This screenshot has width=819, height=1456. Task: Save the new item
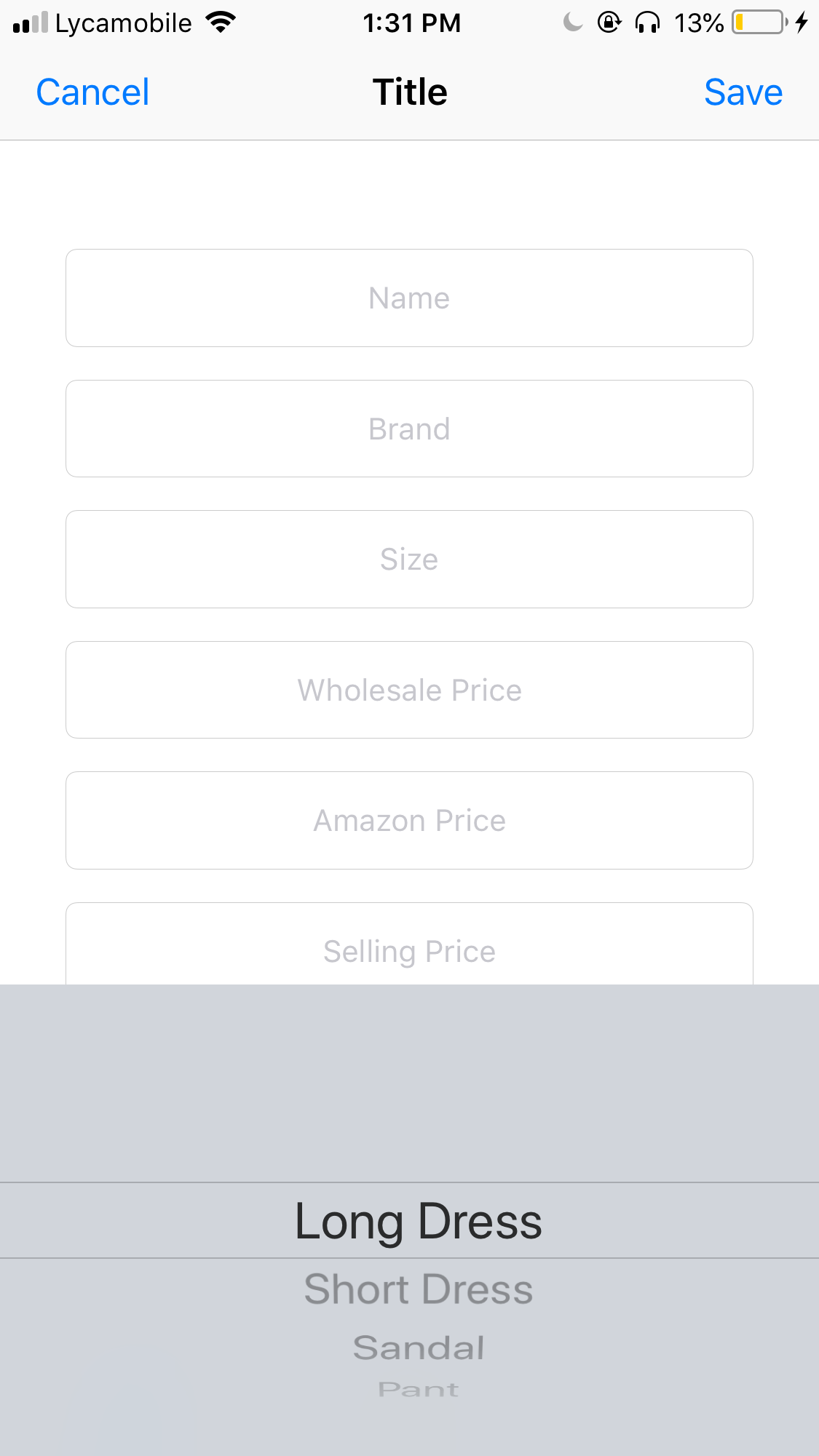(x=743, y=92)
